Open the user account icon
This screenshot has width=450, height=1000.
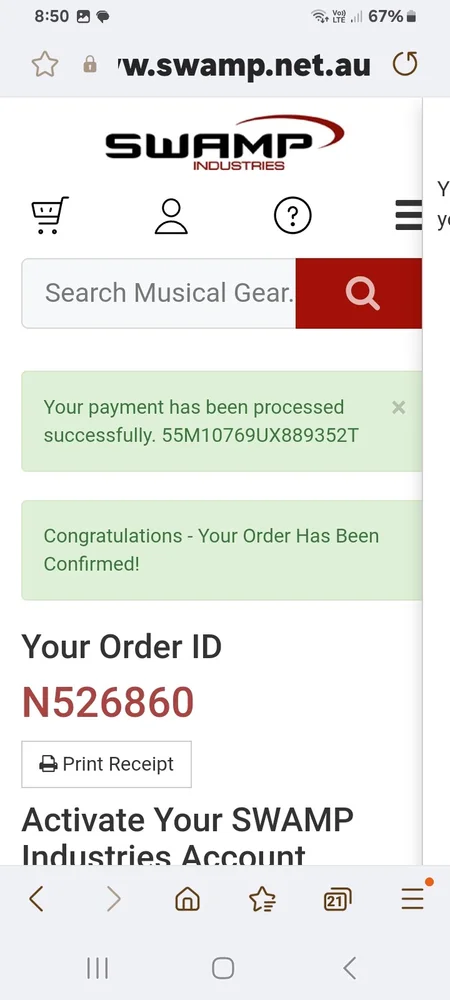point(171,216)
